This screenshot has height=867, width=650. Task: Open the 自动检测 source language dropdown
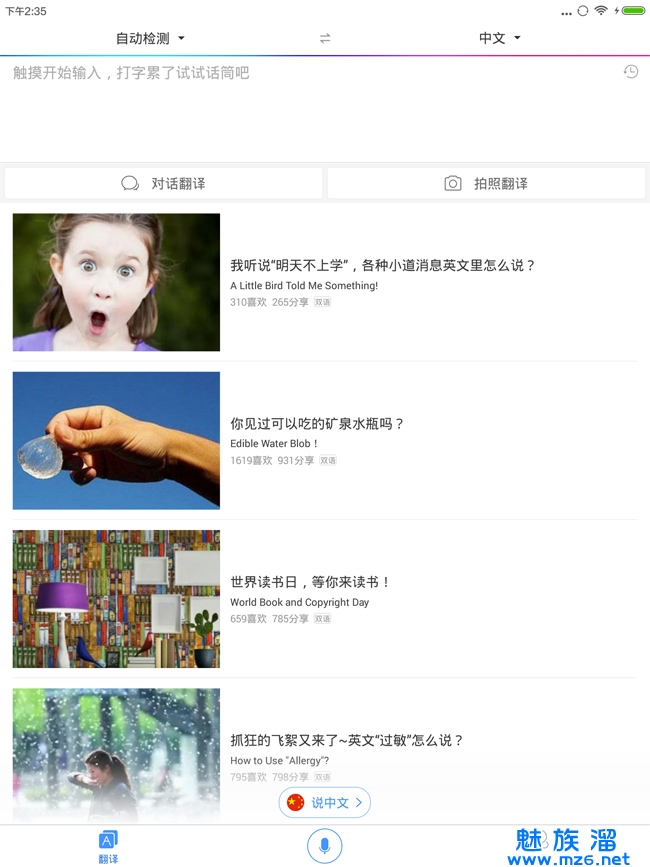pos(150,38)
